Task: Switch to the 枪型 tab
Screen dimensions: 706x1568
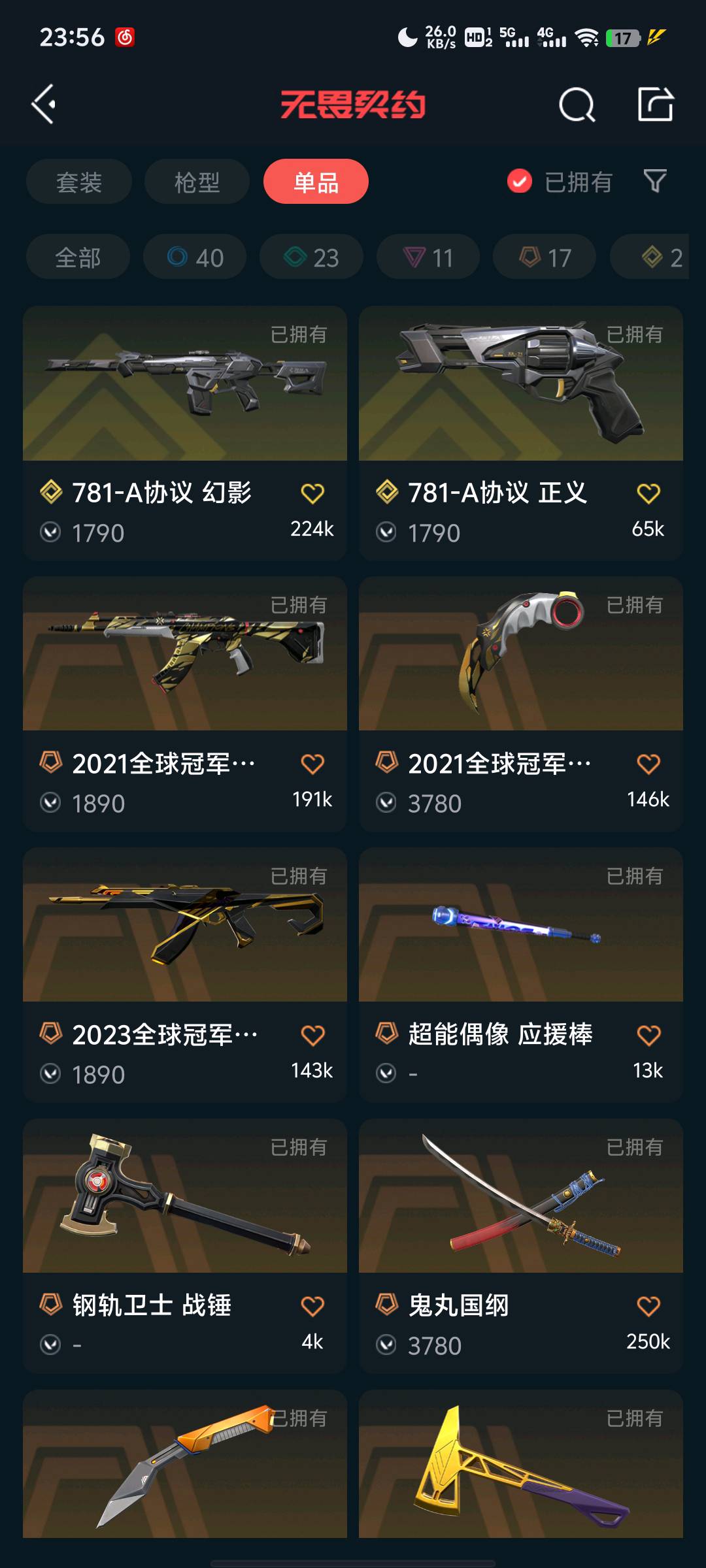Action: [197, 182]
